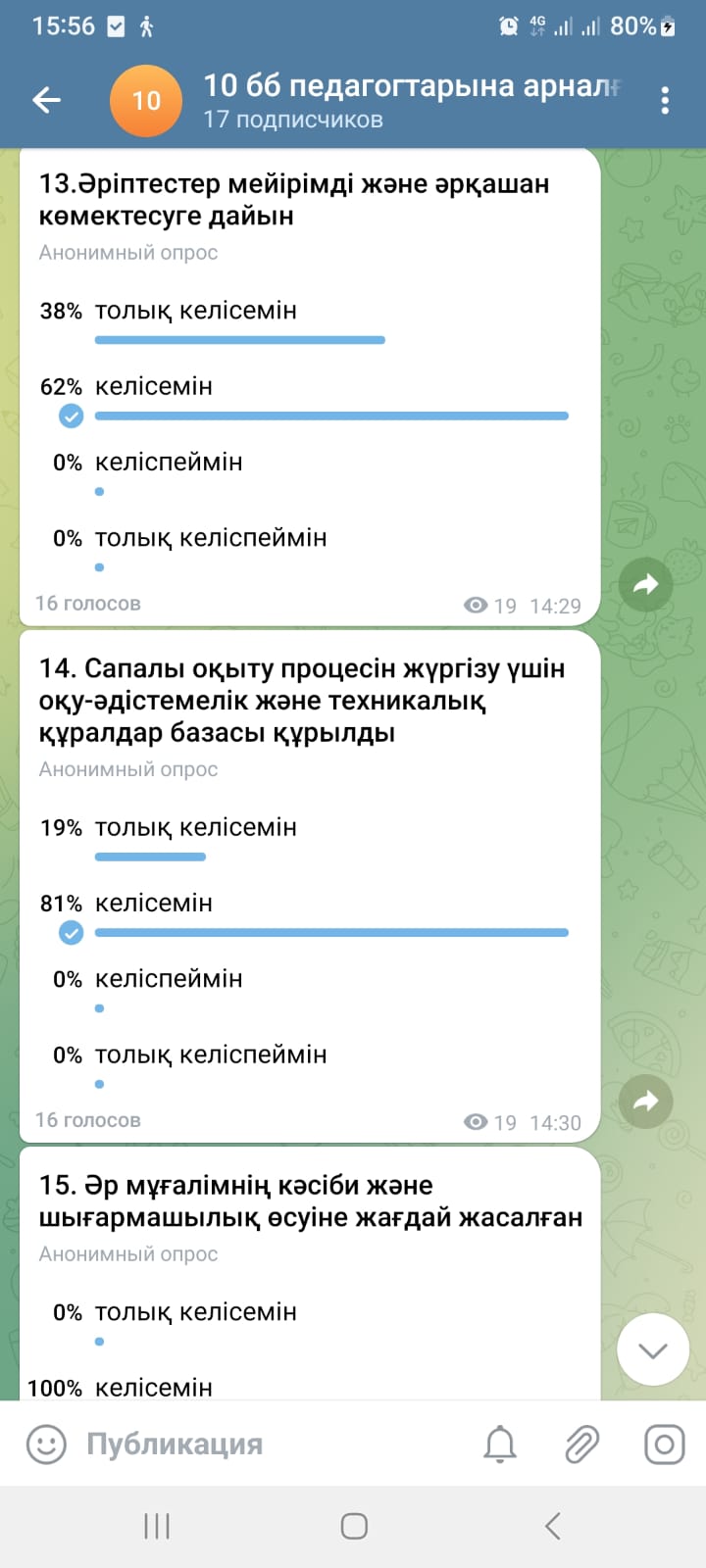Toggle silent broadcast with the bell icon
706x1568 pixels.
point(500,1444)
